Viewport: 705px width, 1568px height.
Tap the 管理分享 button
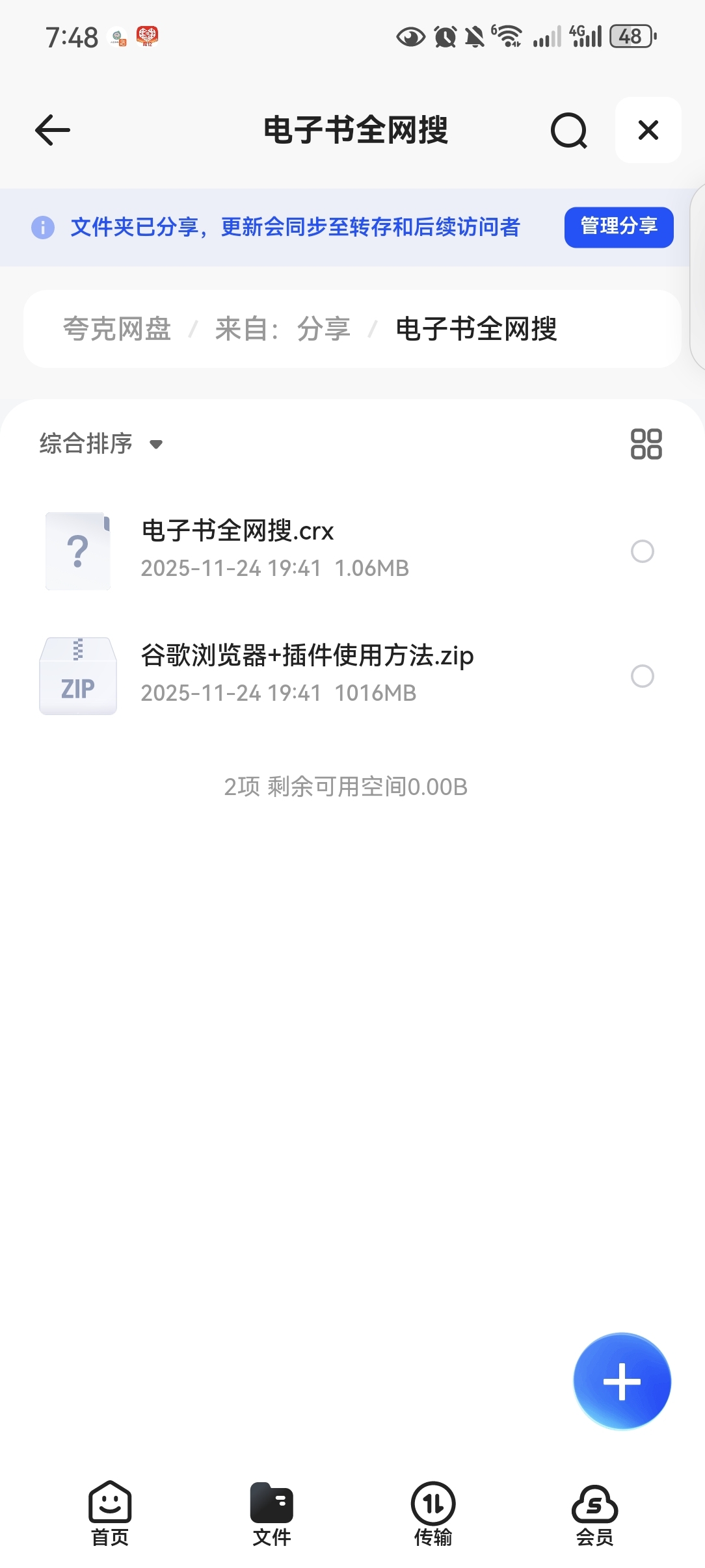point(619,227)
